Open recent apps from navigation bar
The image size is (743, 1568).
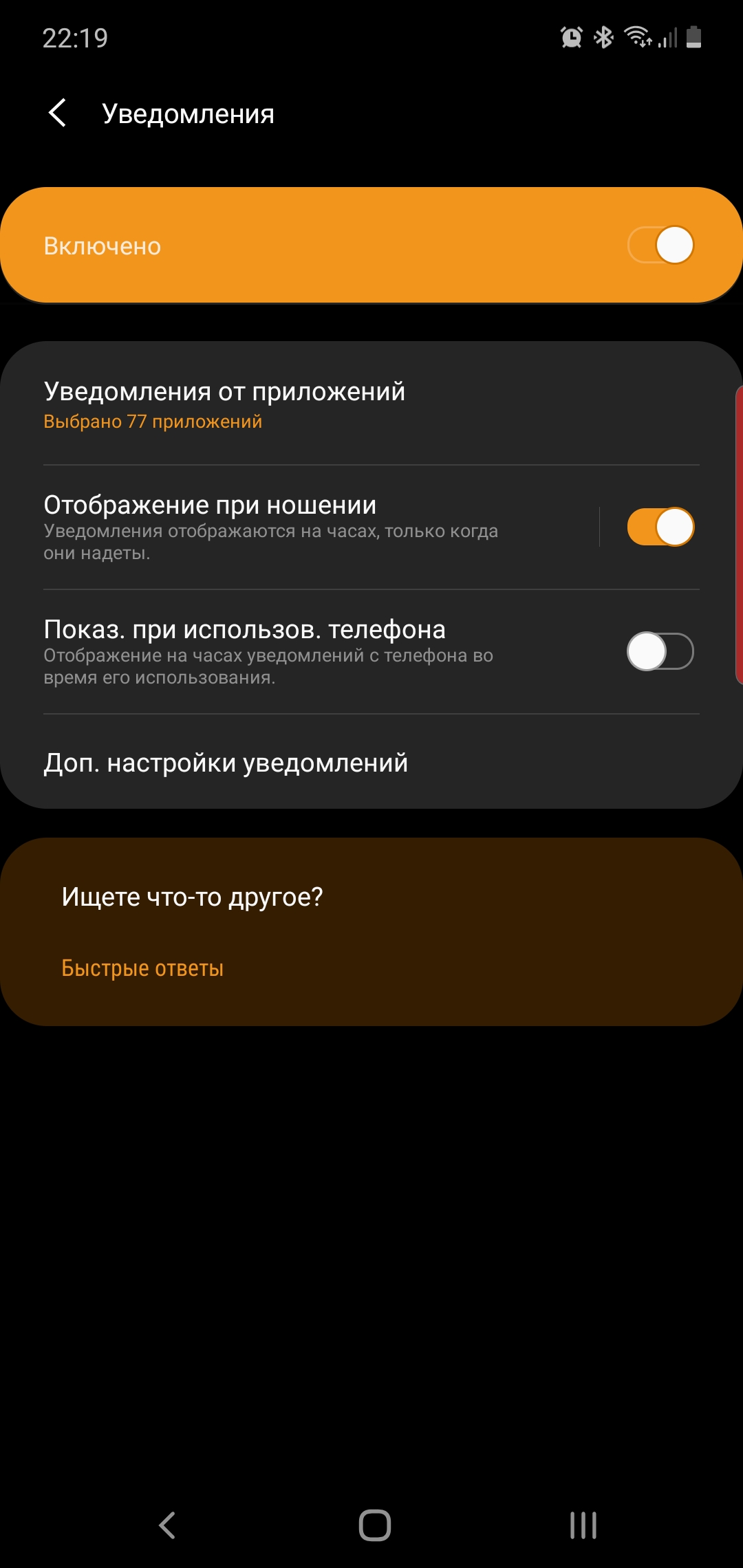point(583,1525)
